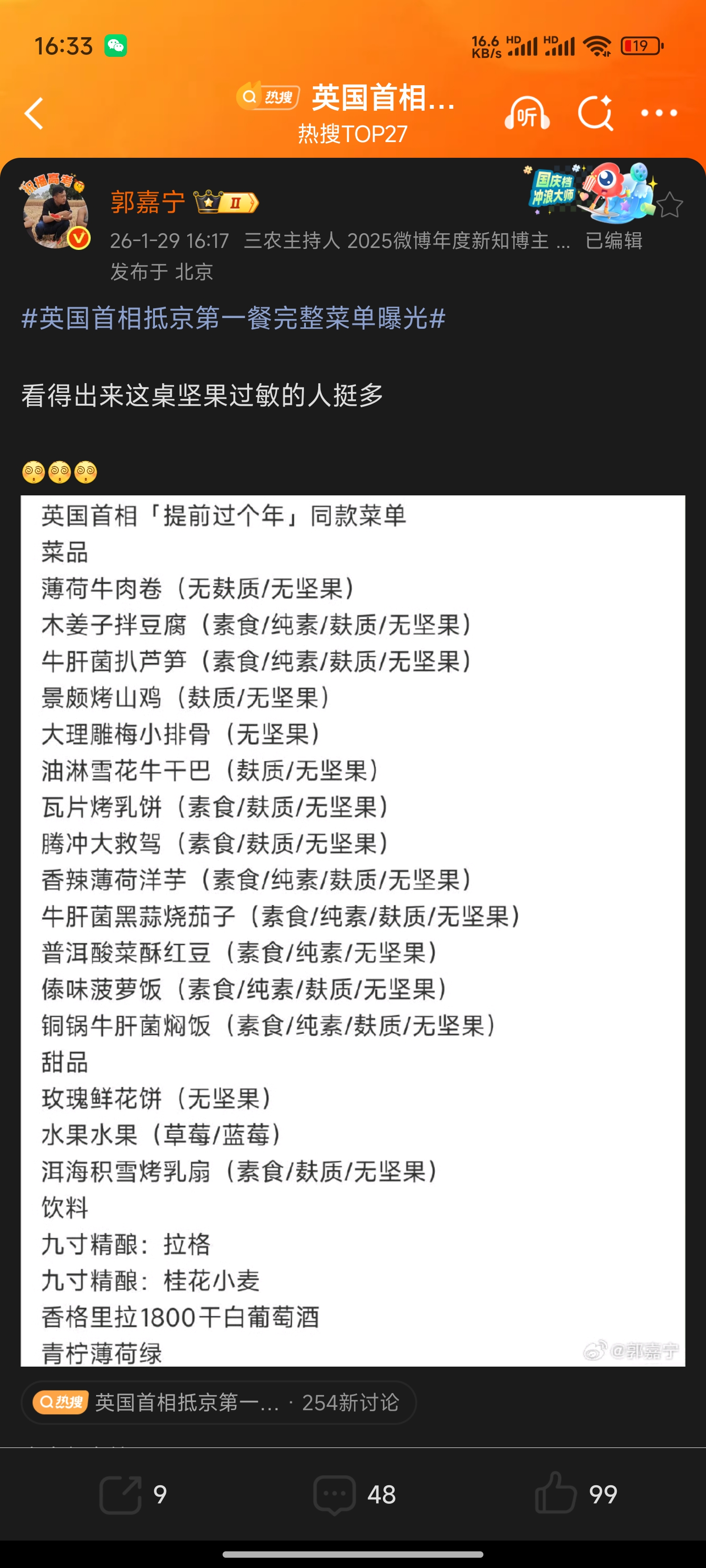This screenshot has height=1568, width=706.
Task: Open the three-dot overflow menu
Action: click(x=658, y=113)
